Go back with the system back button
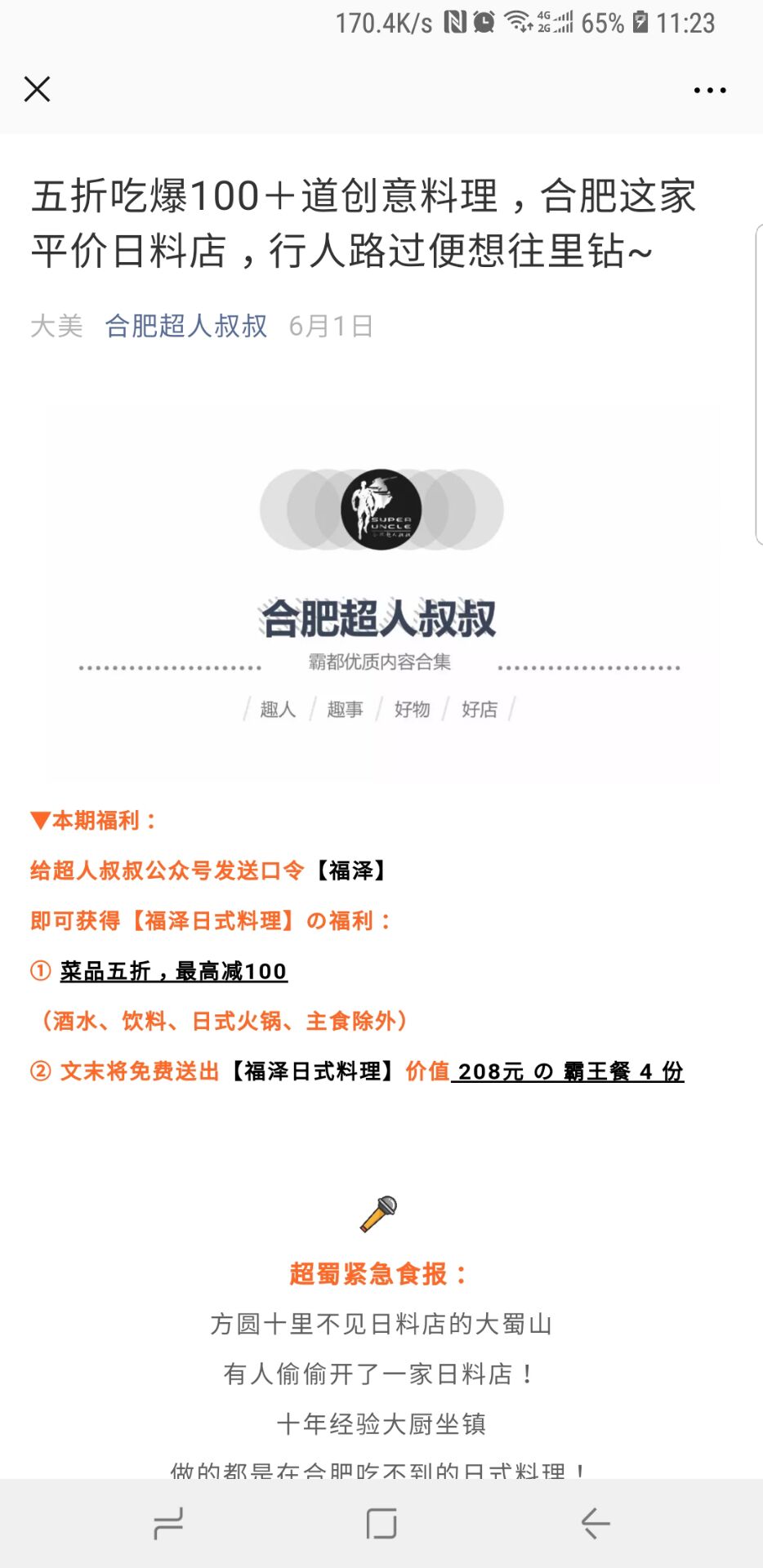763x1568 pixels. click(x=595, y=1524)
